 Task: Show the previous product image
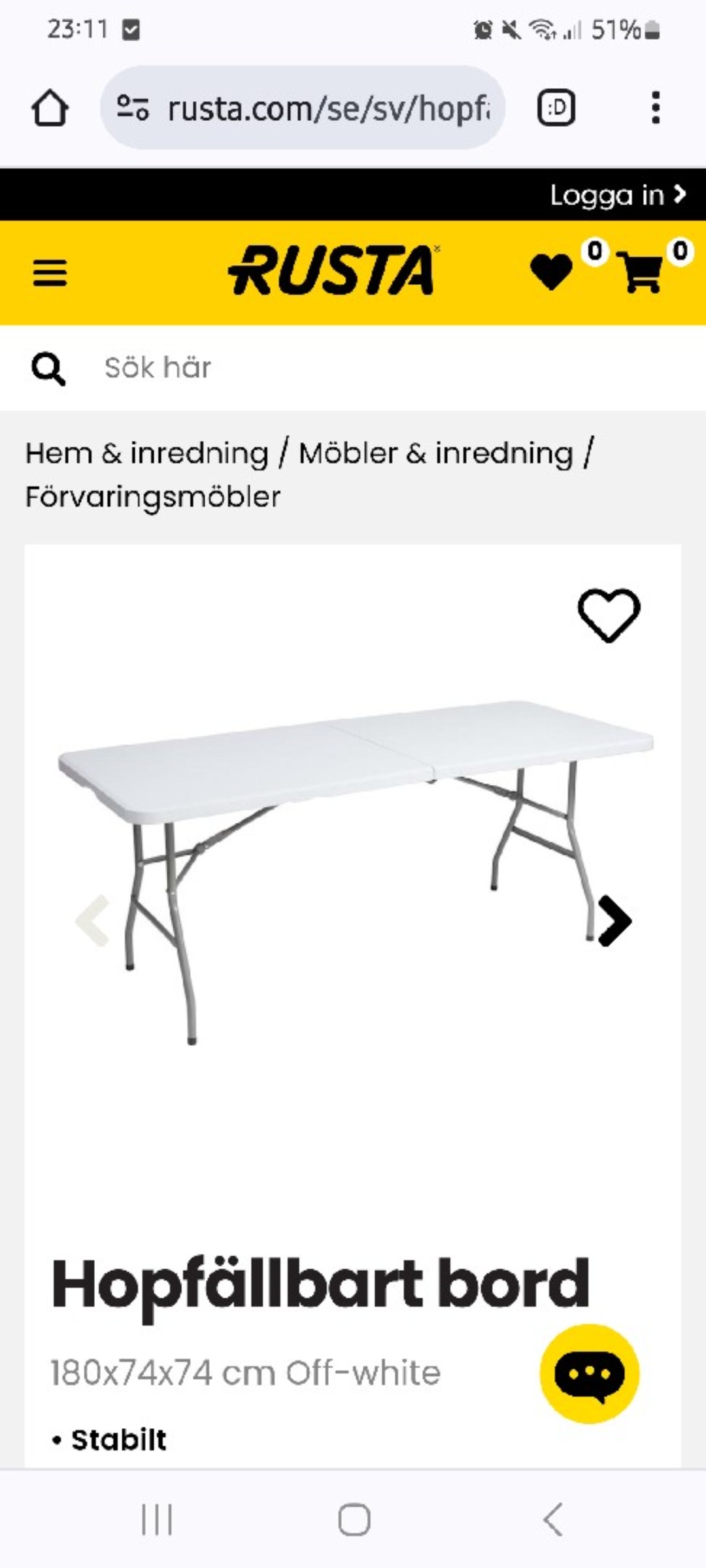tap(93, 920)
